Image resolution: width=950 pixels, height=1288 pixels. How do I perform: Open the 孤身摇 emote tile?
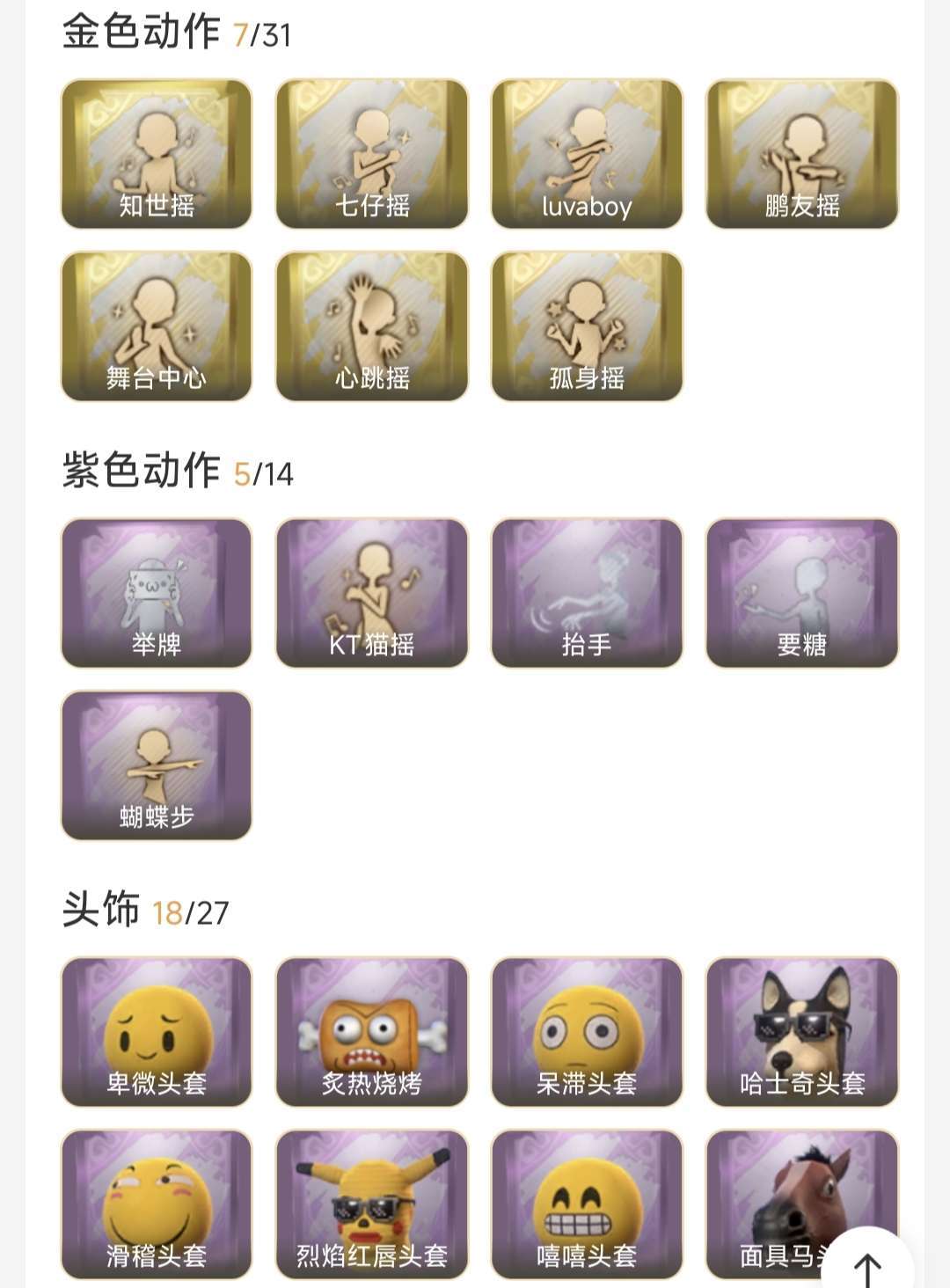coord(587,326)
